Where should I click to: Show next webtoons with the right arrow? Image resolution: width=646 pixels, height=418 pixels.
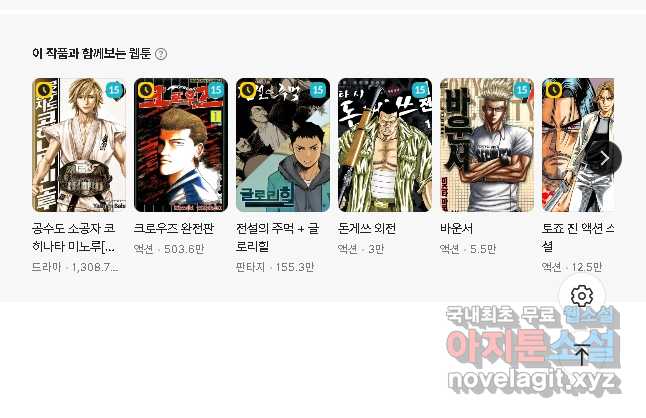(x=604, y=158)
